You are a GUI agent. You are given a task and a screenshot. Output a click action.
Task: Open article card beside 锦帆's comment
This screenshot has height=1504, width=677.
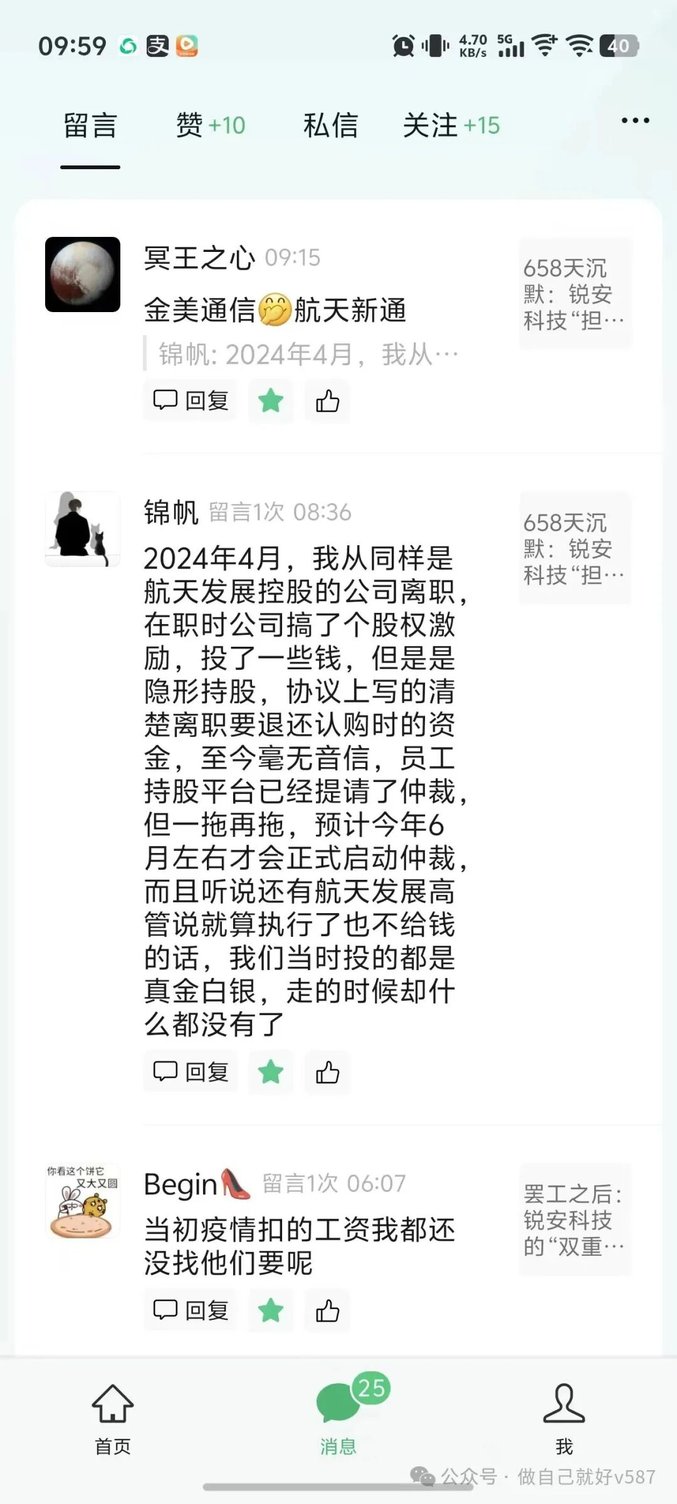[x=575, y=548]
